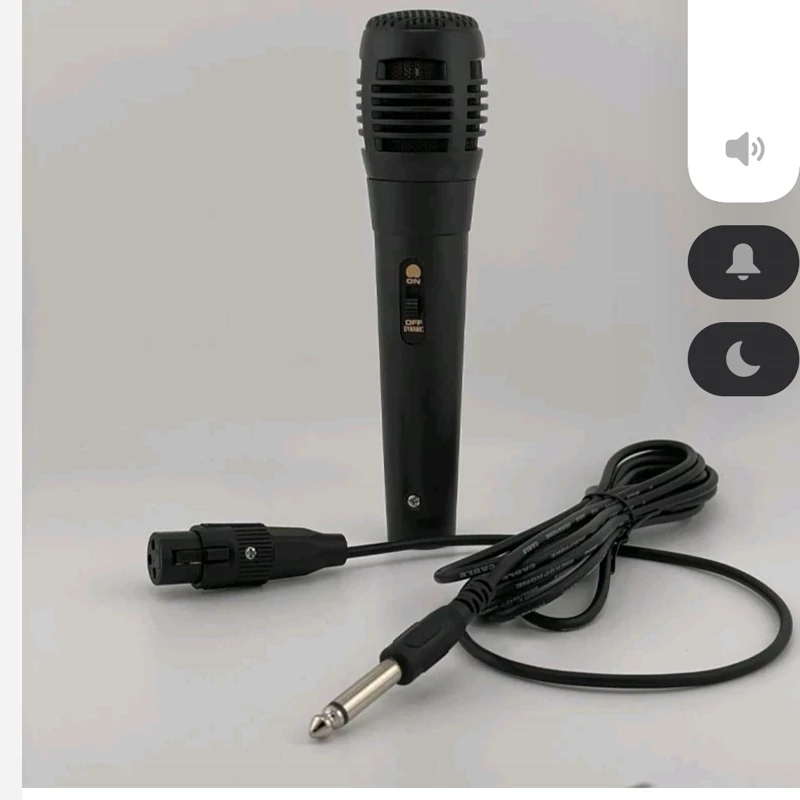Enable Do Not Disturb moon button
Screen dimensions: 800x800
[x=743, y=360]
